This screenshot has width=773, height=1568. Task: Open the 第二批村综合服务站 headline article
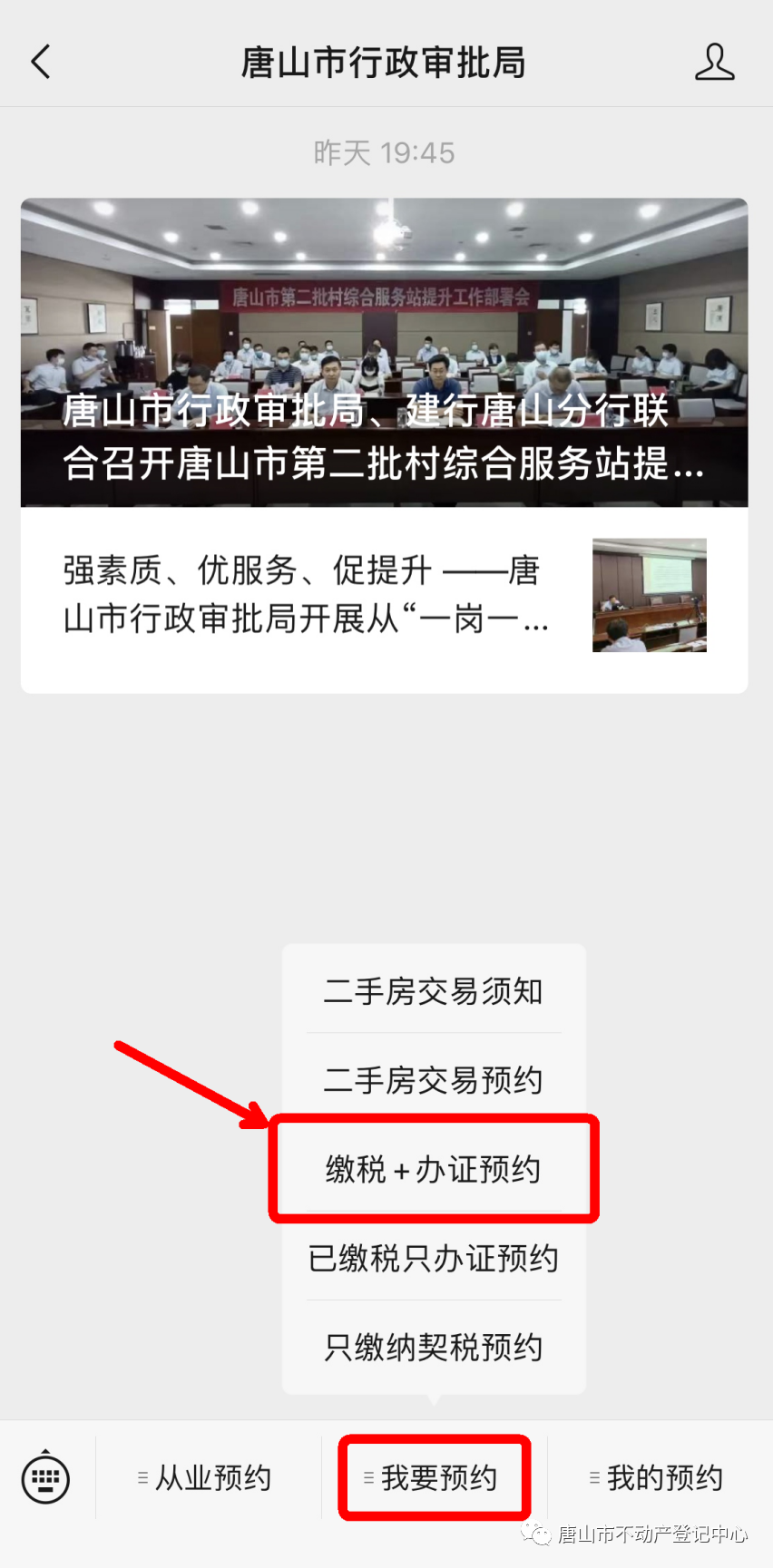point(385,352)
